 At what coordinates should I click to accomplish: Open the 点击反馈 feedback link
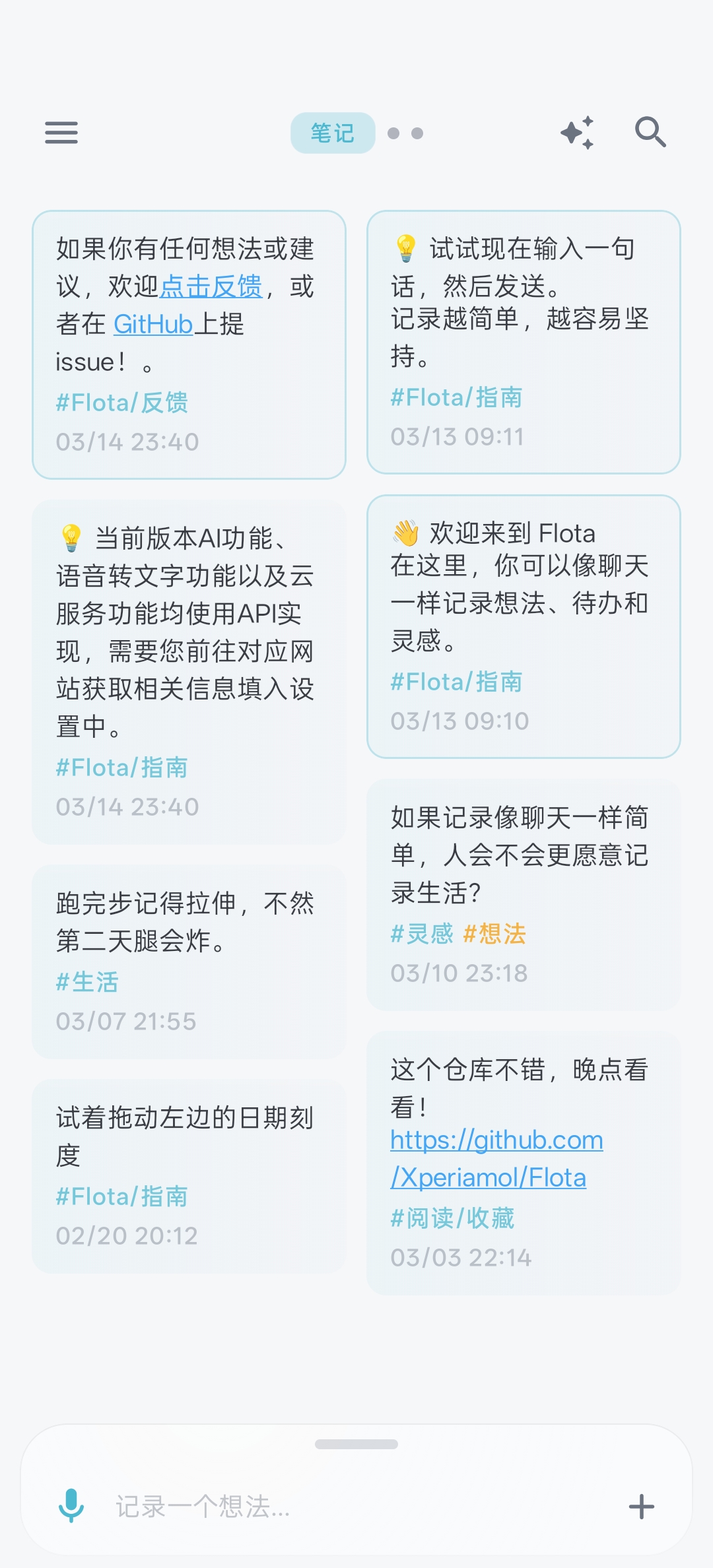(212, 286)
